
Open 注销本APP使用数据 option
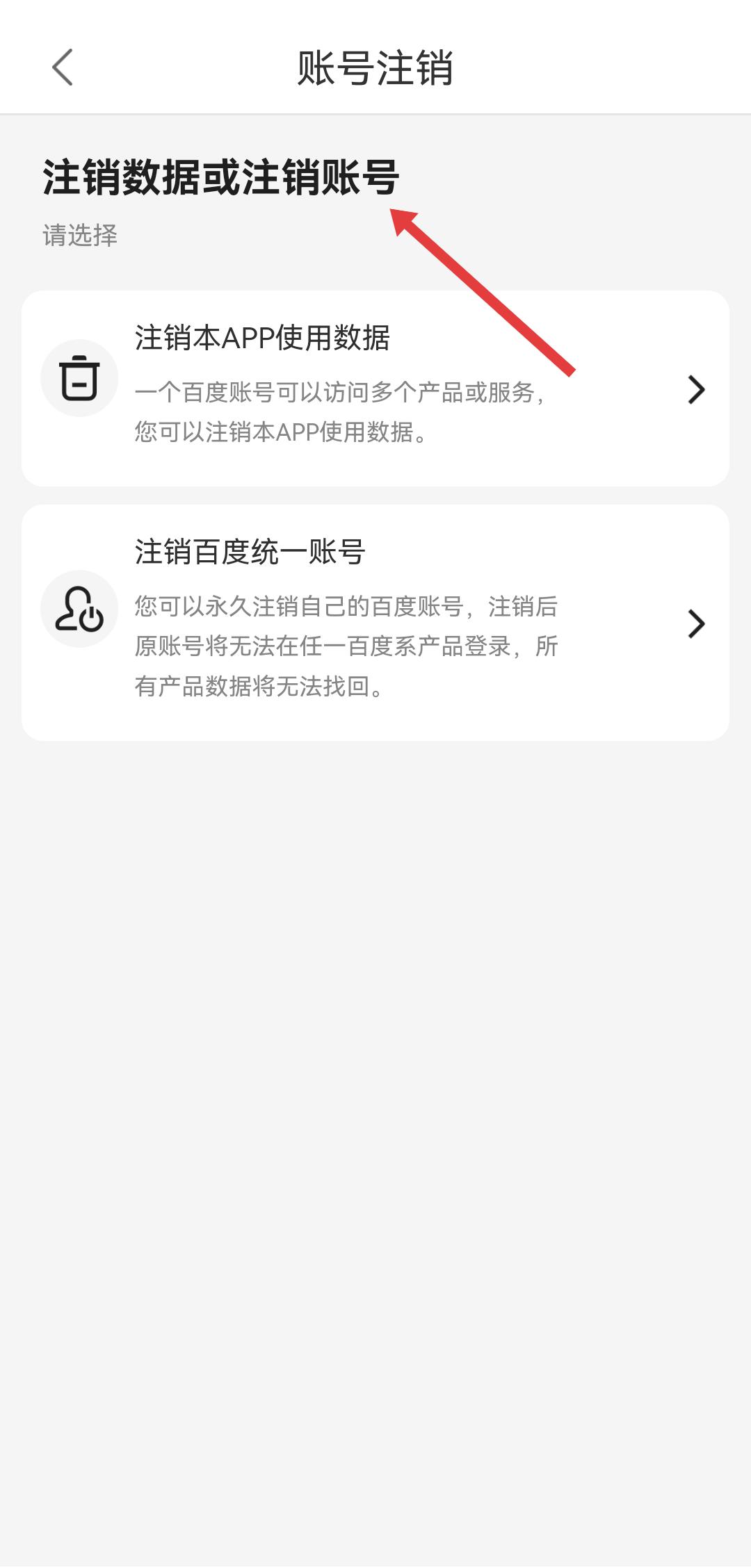click(x=375, y=389)
